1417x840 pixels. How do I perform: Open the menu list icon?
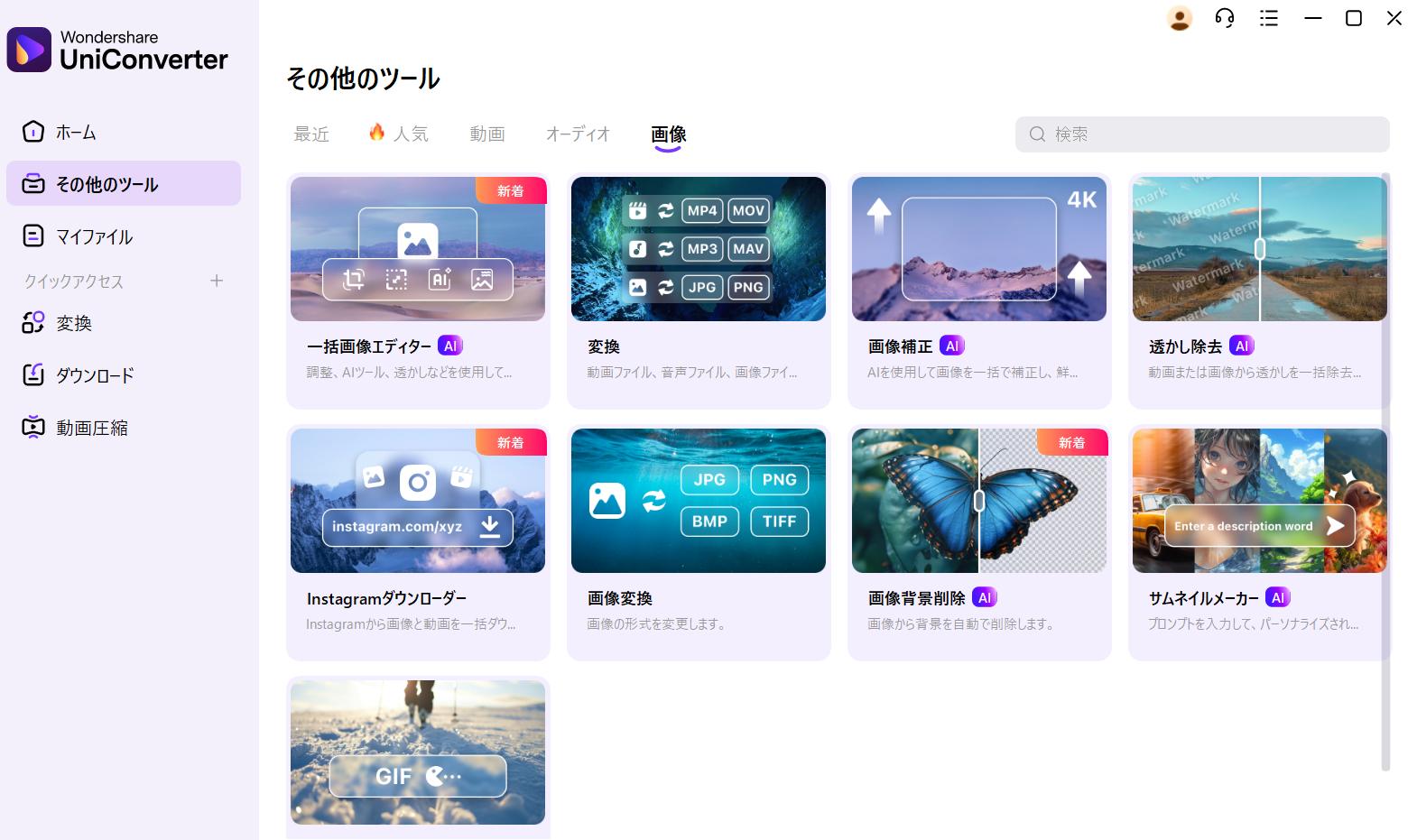click(1269, 18)
